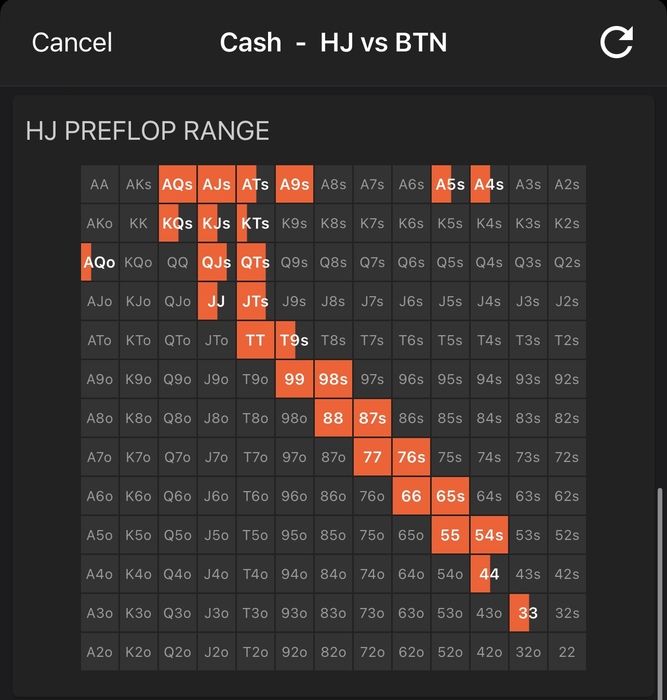Select the 33 hand cell

(528, 613)
